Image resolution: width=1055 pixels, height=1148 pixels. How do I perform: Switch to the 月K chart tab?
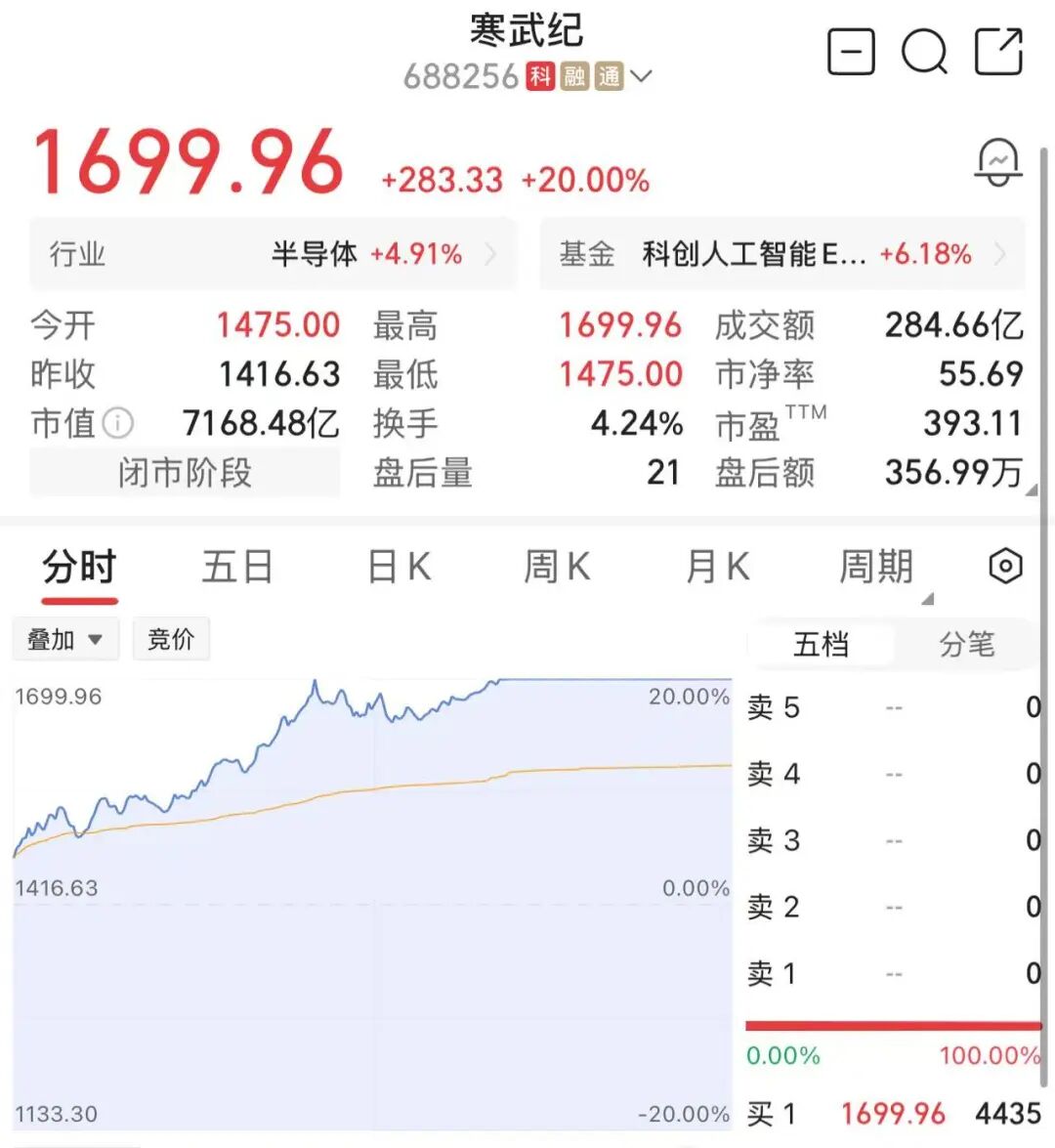pos(717,567)
